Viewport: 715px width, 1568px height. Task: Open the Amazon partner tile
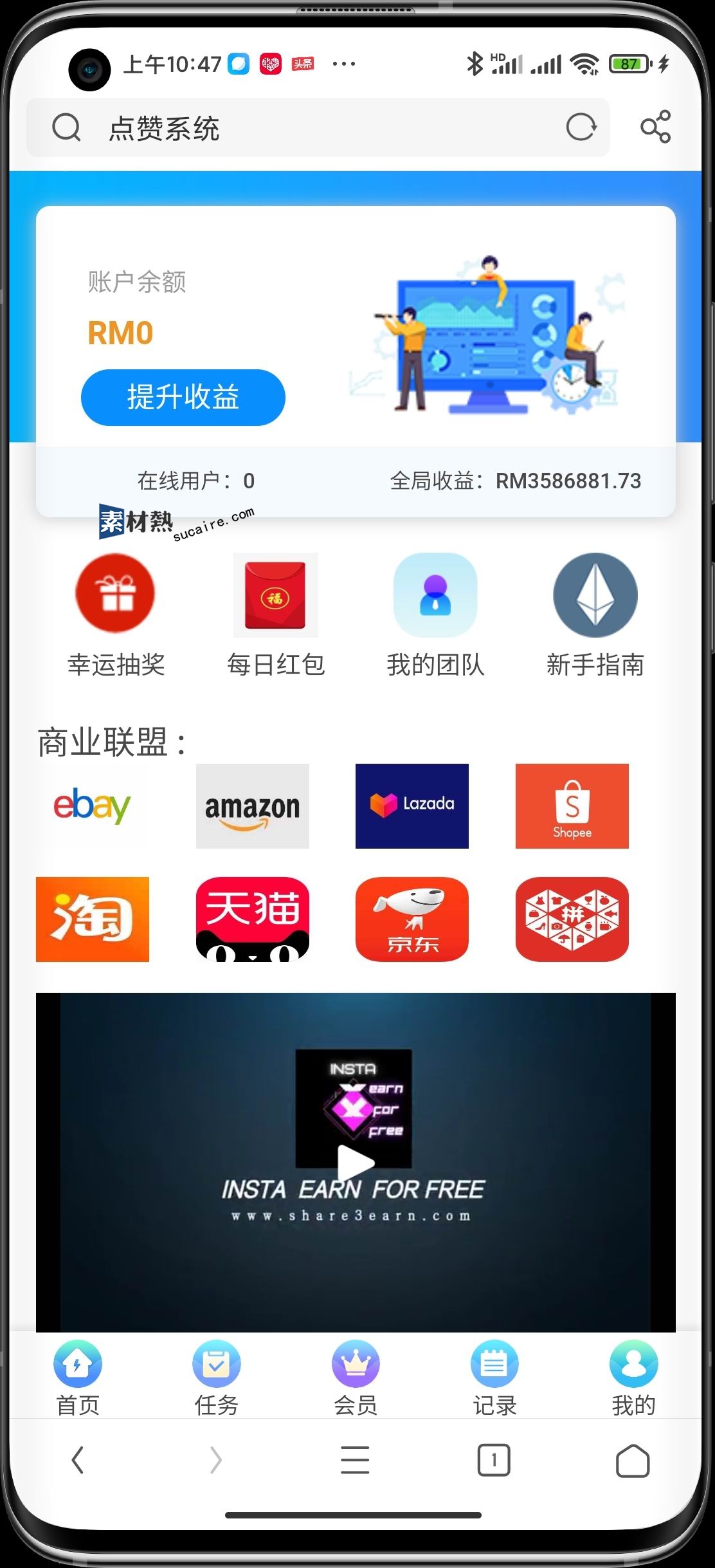(x=252, y=806)
